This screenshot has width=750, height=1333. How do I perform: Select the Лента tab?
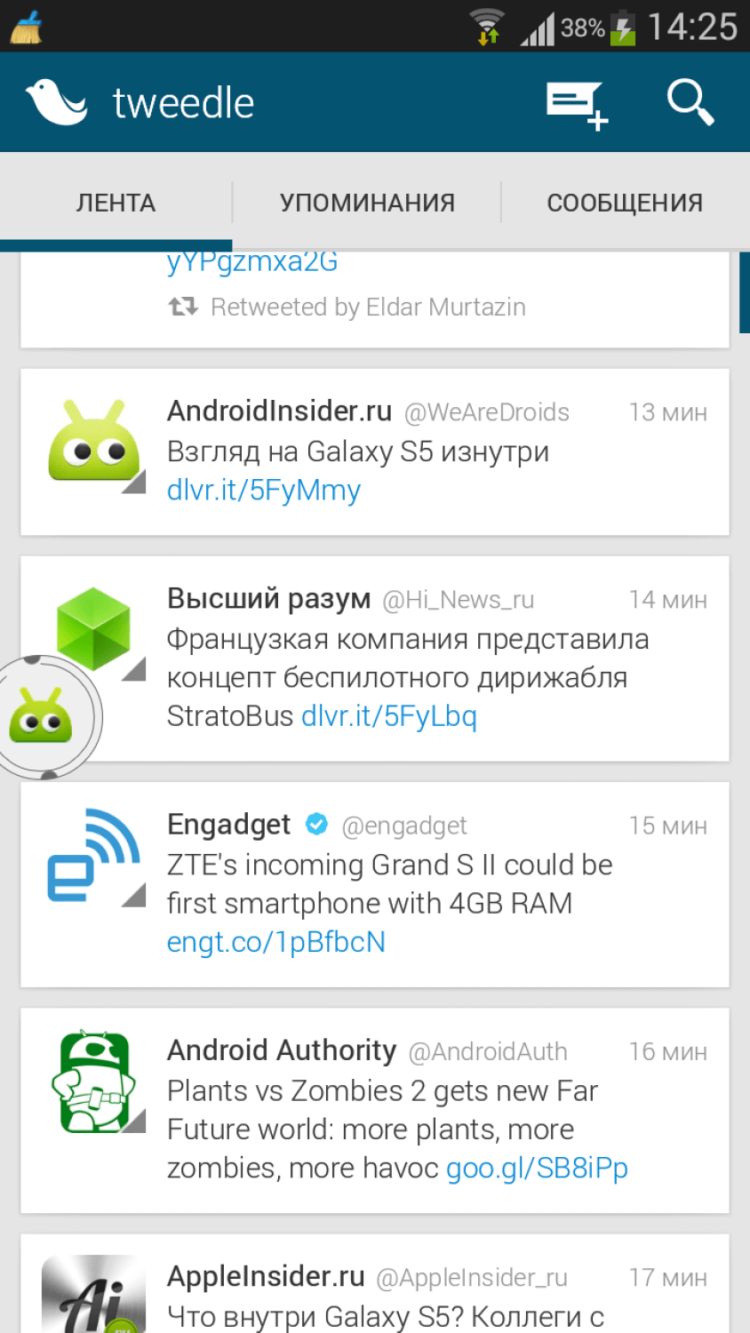tap(116, 203)
